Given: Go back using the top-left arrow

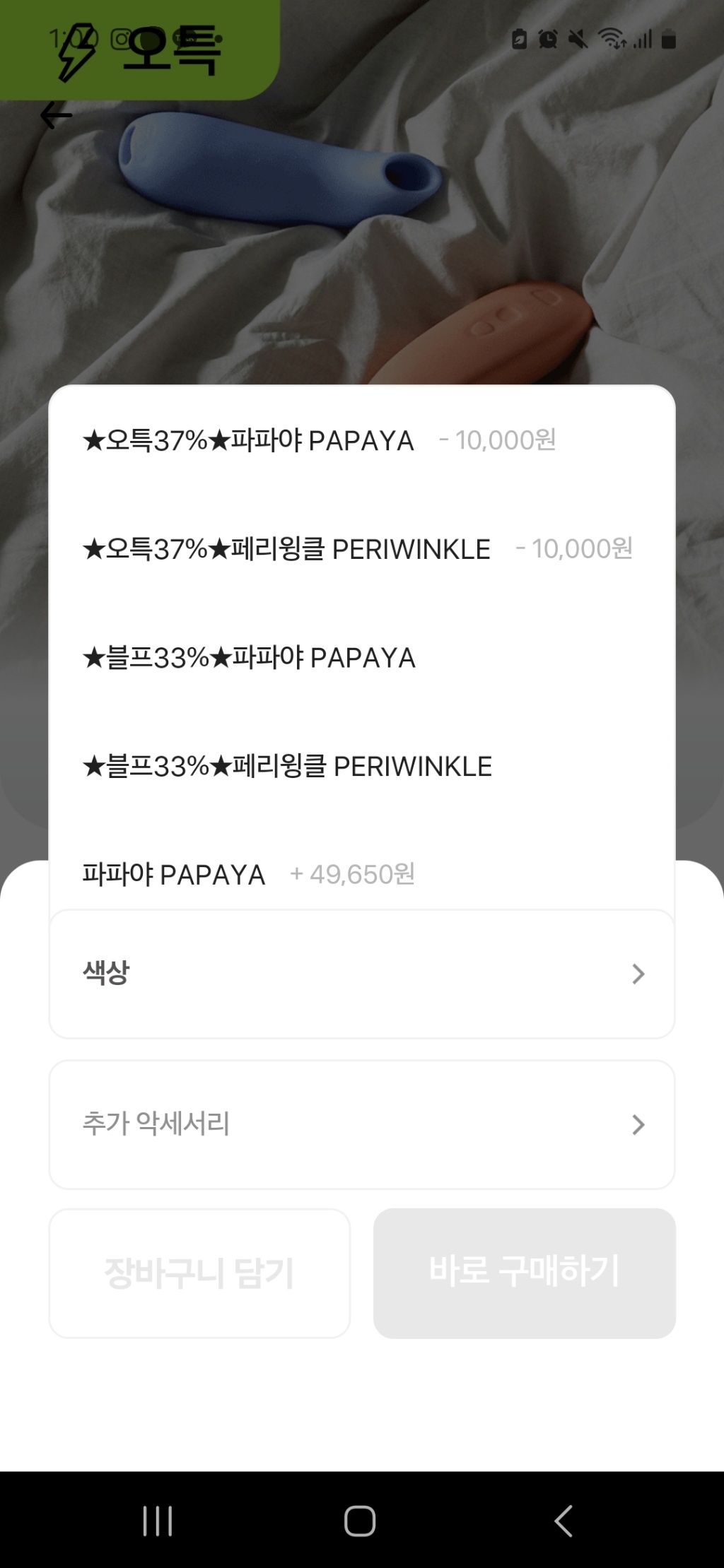Looking at the screenshot, I should pos(57,116).
